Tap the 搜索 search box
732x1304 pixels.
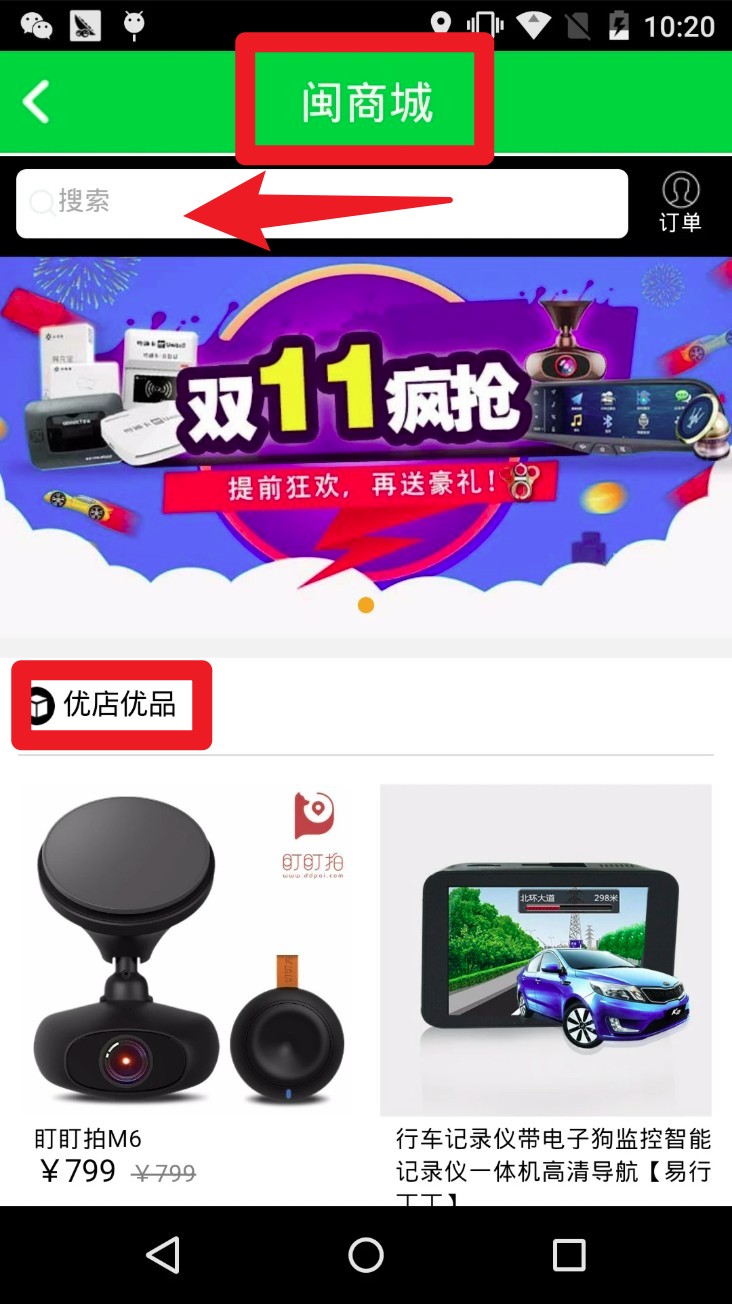320,203
